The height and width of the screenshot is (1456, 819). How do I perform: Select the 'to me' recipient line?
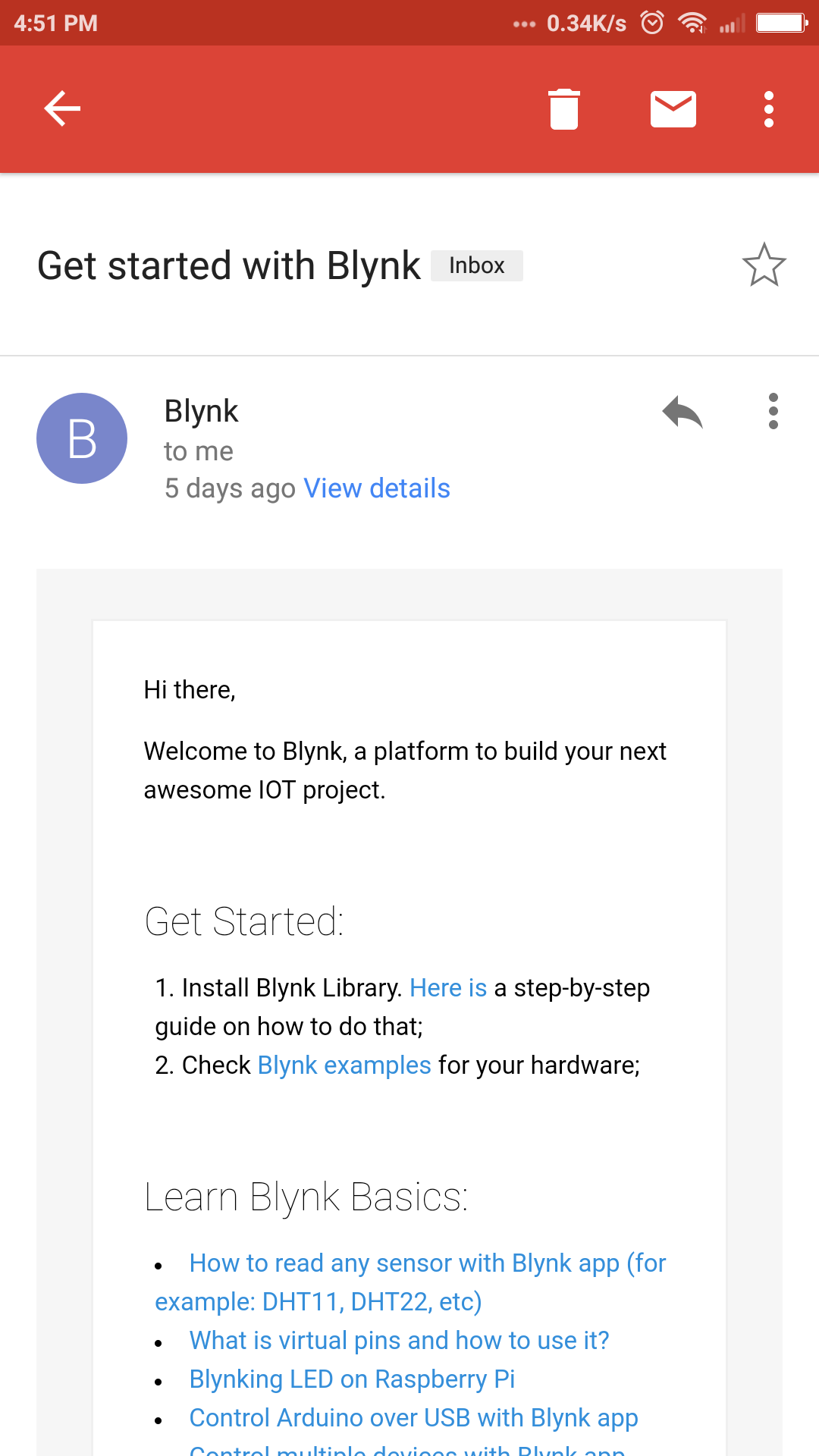tap(199, 450)
